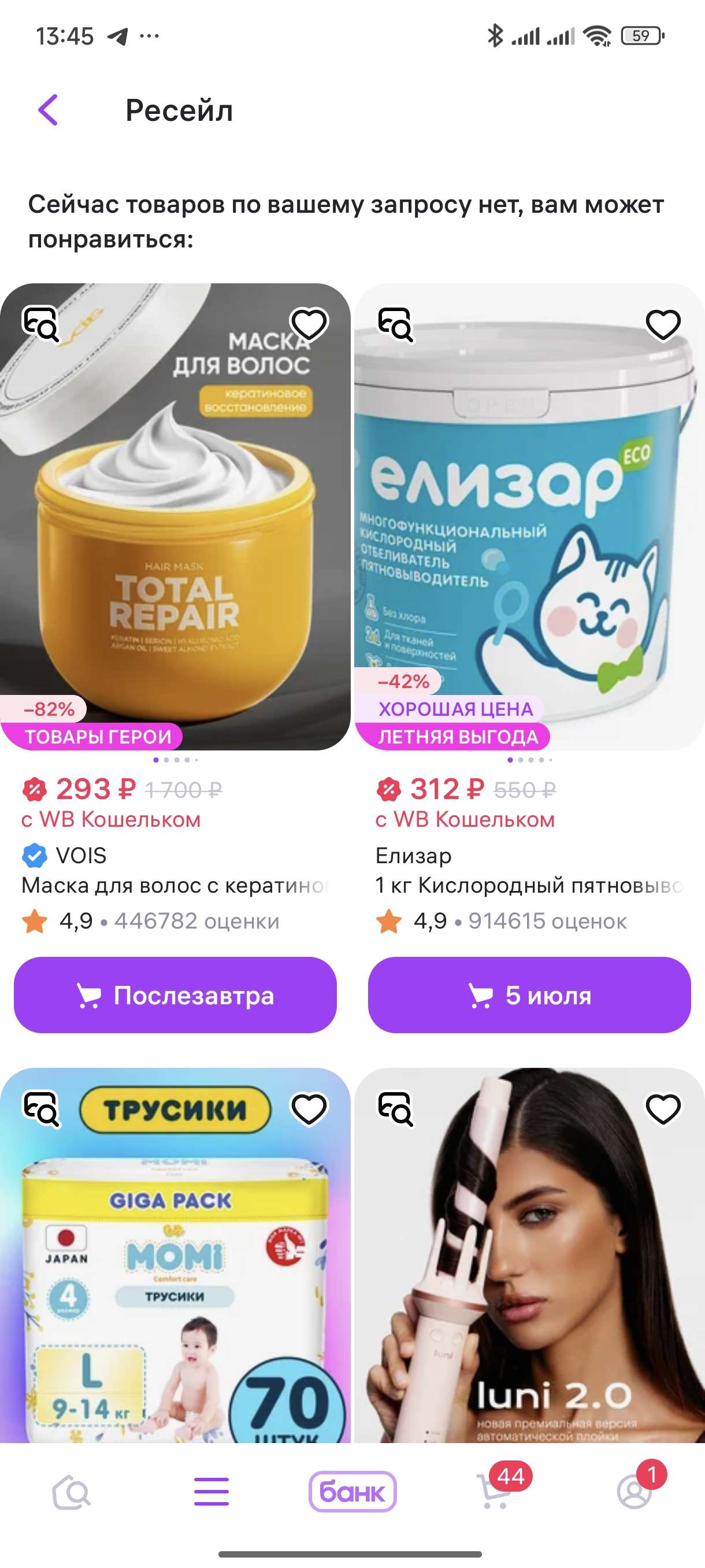Open the банк tab
The height and width of the screenshot is (1568, 705).
[x=353, y=1491]
